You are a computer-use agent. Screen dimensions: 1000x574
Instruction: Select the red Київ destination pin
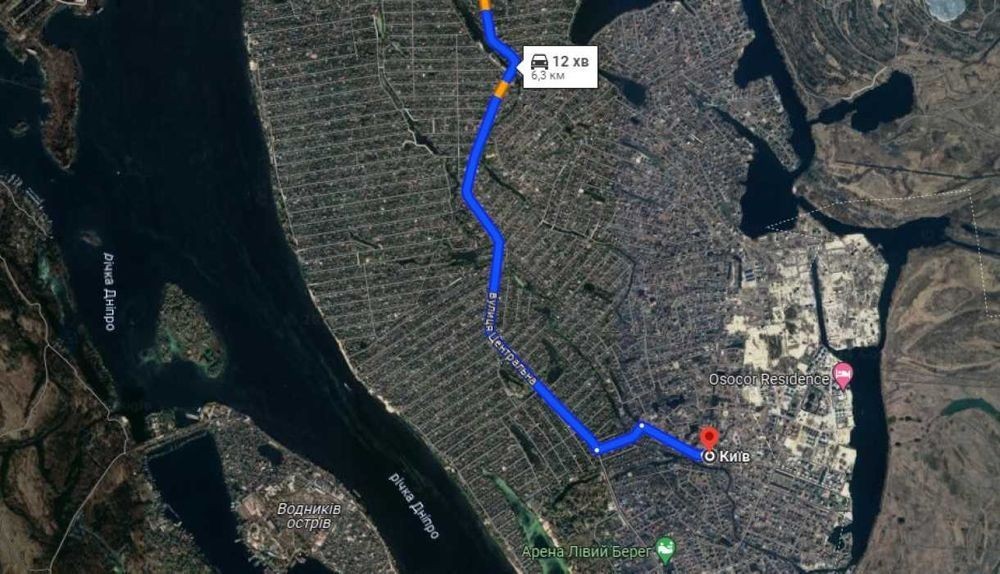709,440
